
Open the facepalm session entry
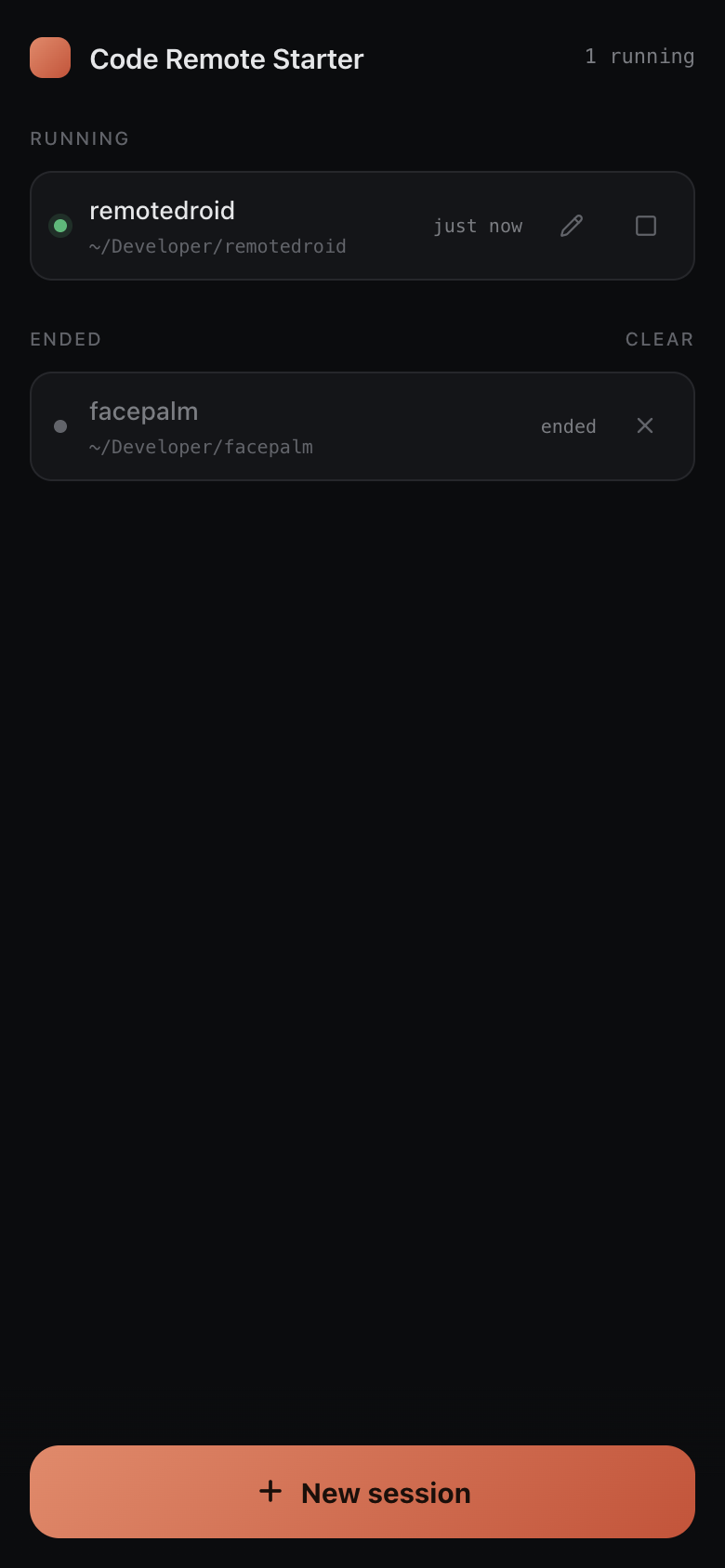coord(362,426)
